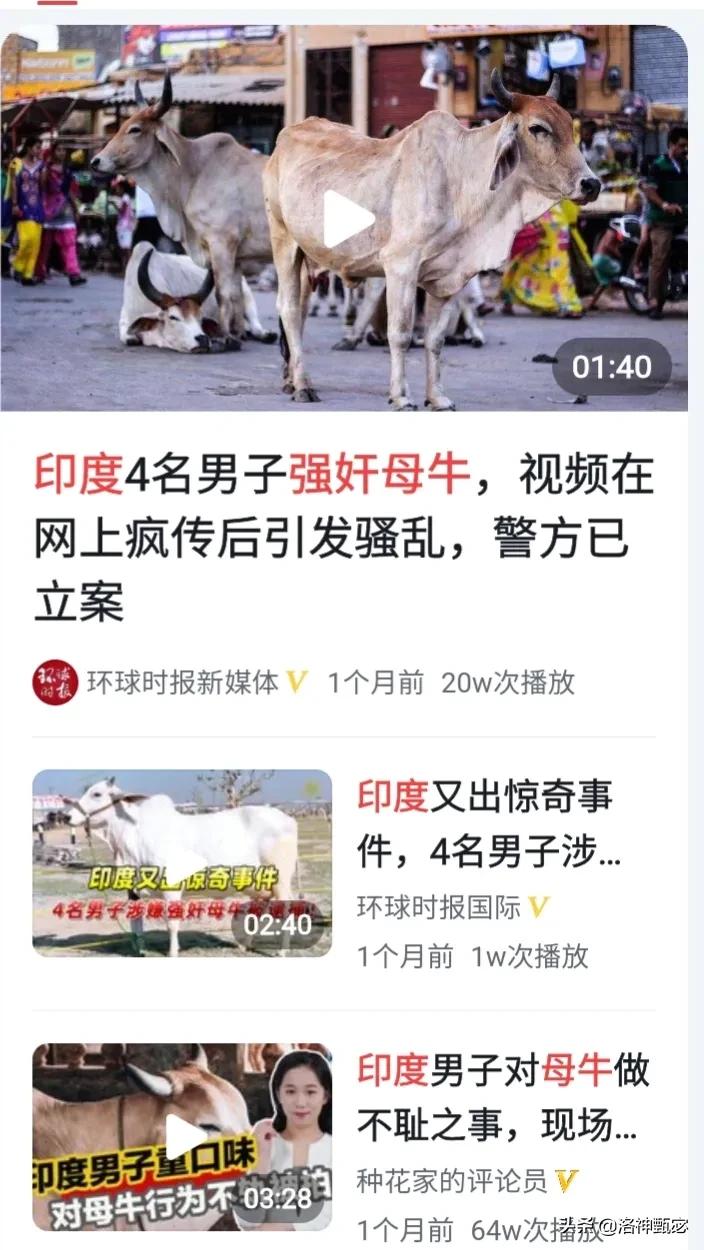
Task: Open the 环球时报国际 channel page
Action: point(439,908)
